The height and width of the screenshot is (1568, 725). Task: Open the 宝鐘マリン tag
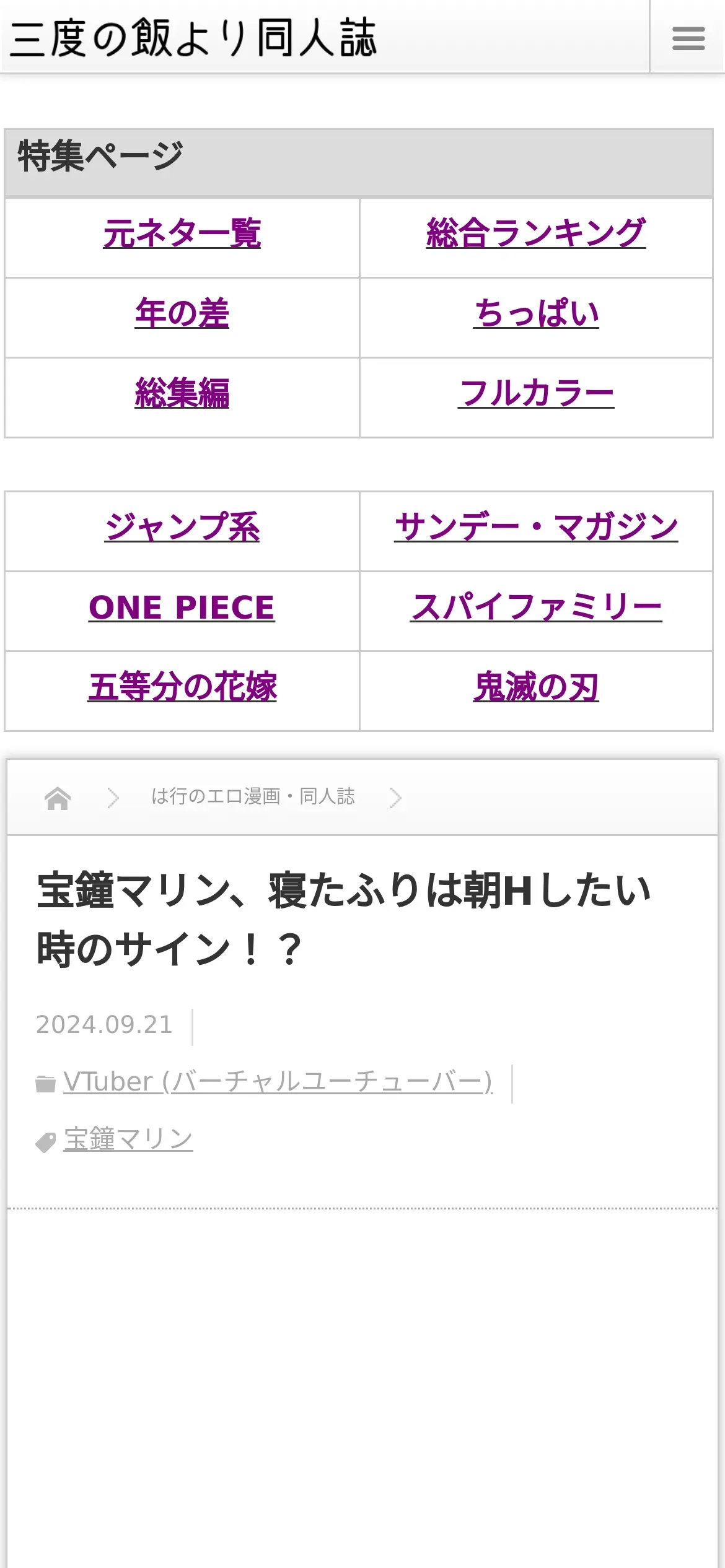[128, 1139]
